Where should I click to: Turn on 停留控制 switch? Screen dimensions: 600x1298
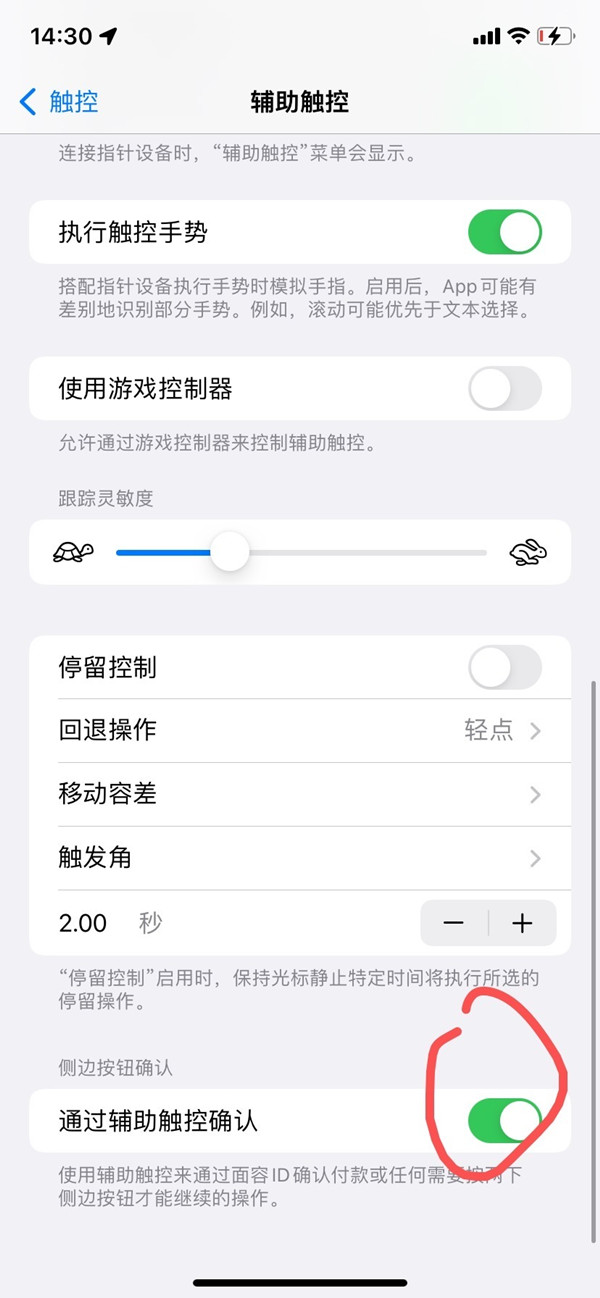pyautogui.click(x=504, y=667)
